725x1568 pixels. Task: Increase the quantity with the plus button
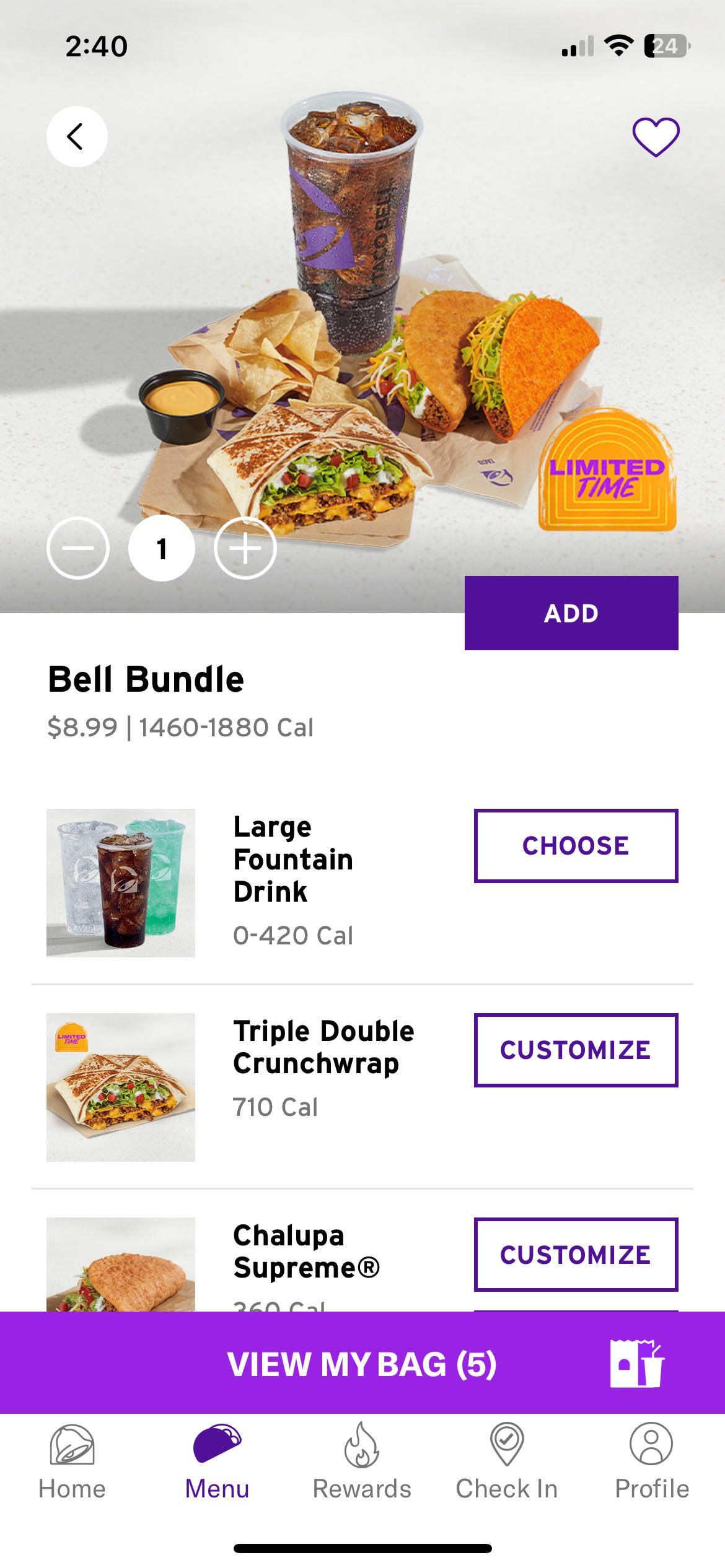point(245,548)
